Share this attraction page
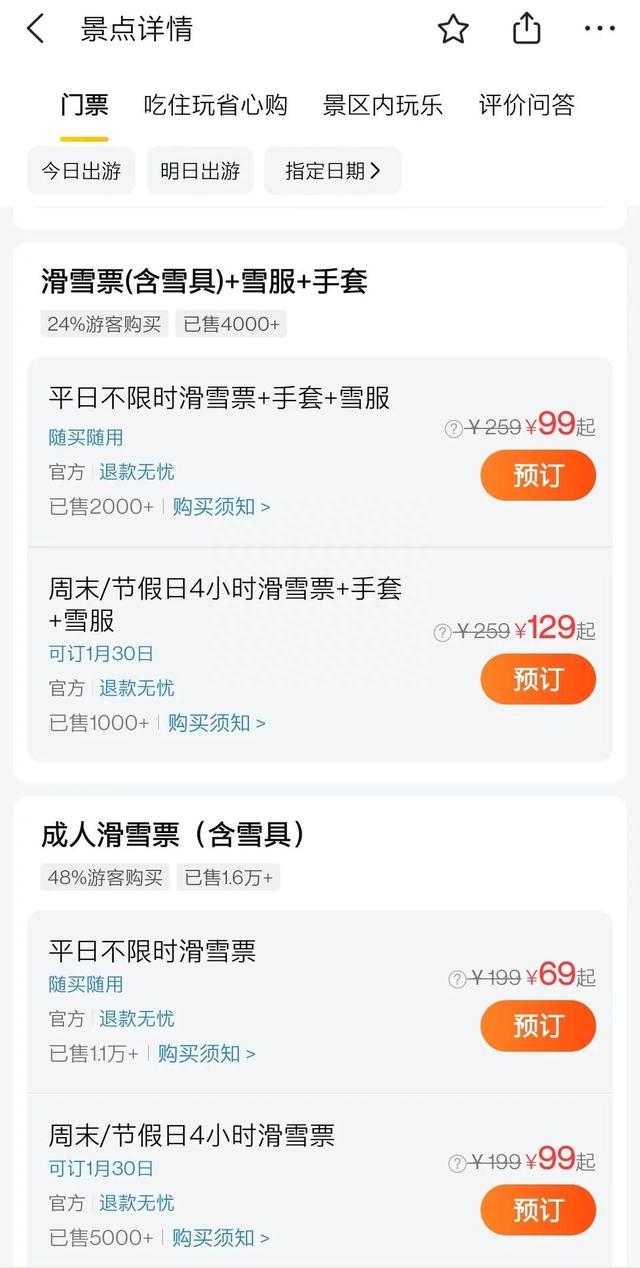 pyautogui.click(x=527, y=29)
